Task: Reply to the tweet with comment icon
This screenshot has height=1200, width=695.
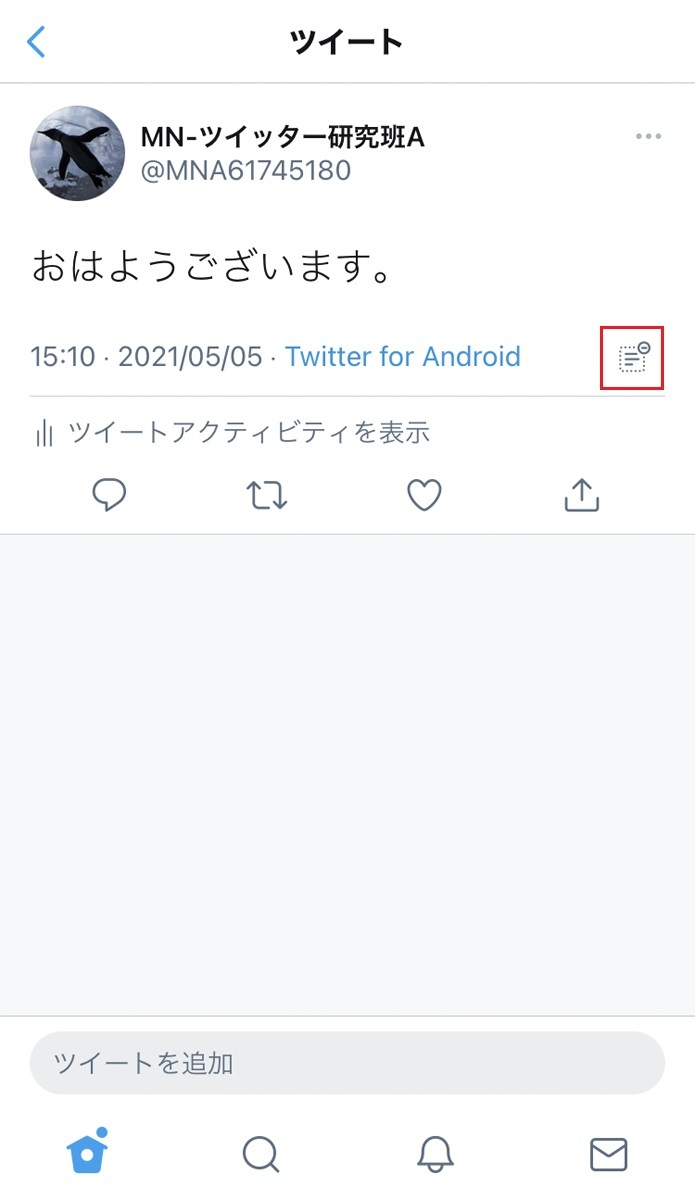Action: [109, 495]
